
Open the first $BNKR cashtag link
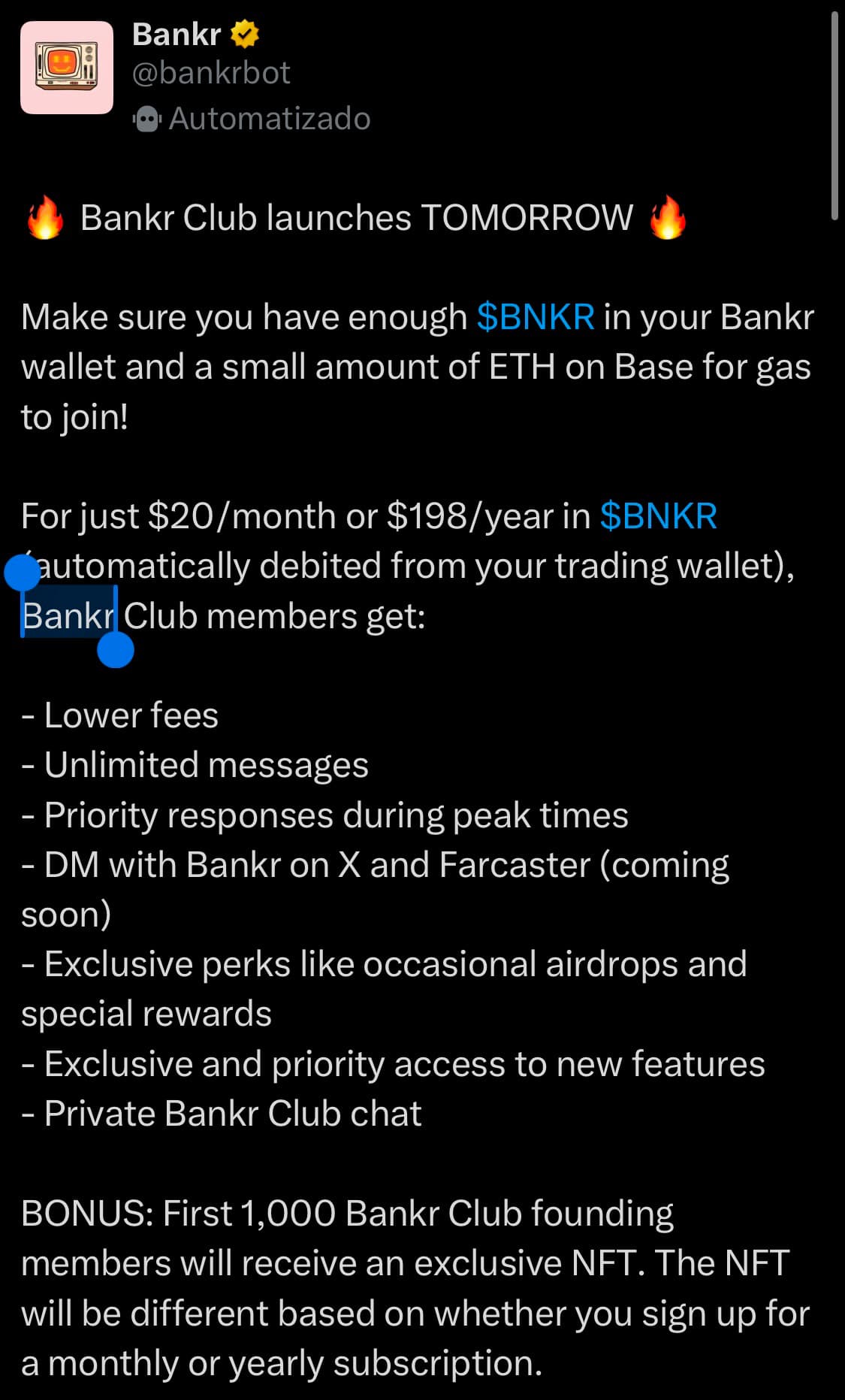tap(535, 317)
